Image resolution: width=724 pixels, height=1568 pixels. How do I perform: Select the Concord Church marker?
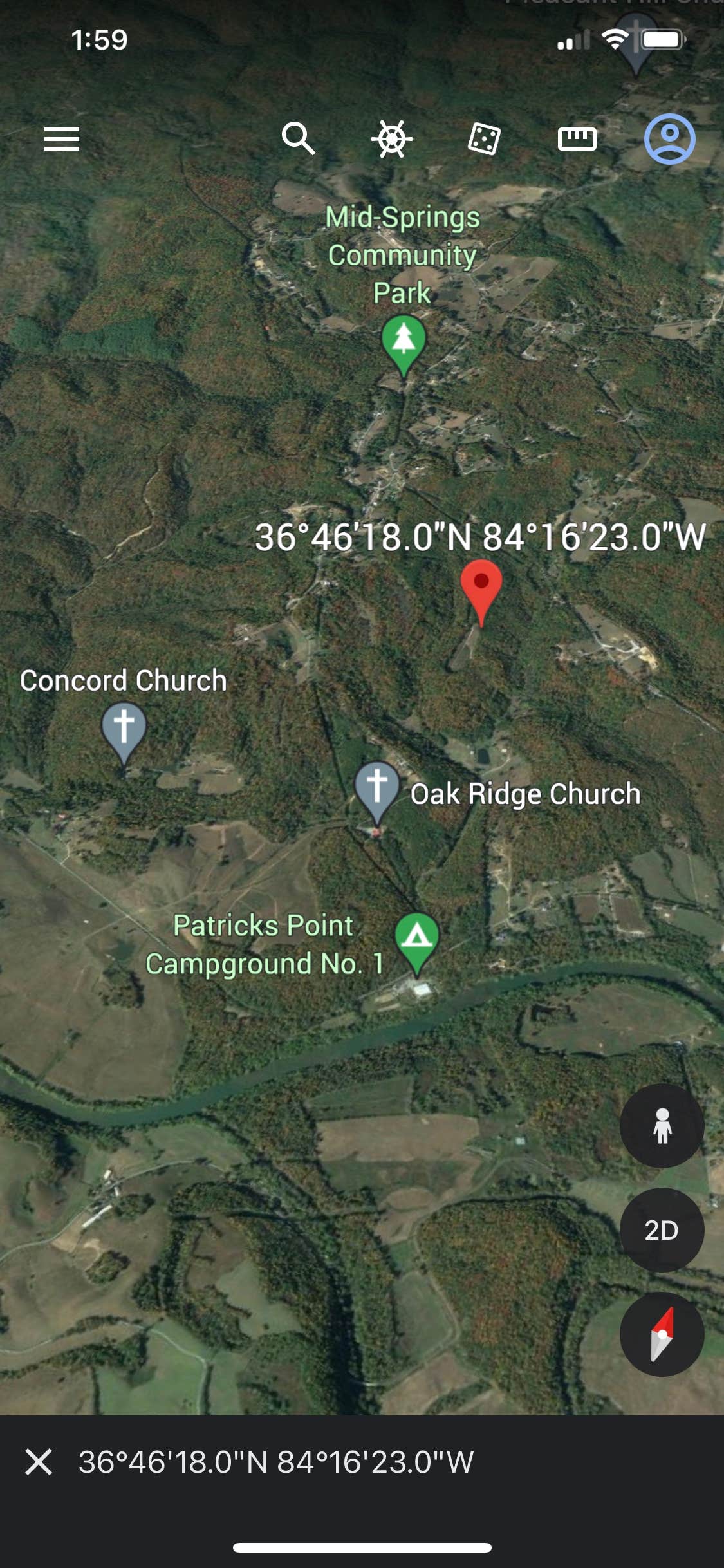pyautogui.click(x=124, y=730)
